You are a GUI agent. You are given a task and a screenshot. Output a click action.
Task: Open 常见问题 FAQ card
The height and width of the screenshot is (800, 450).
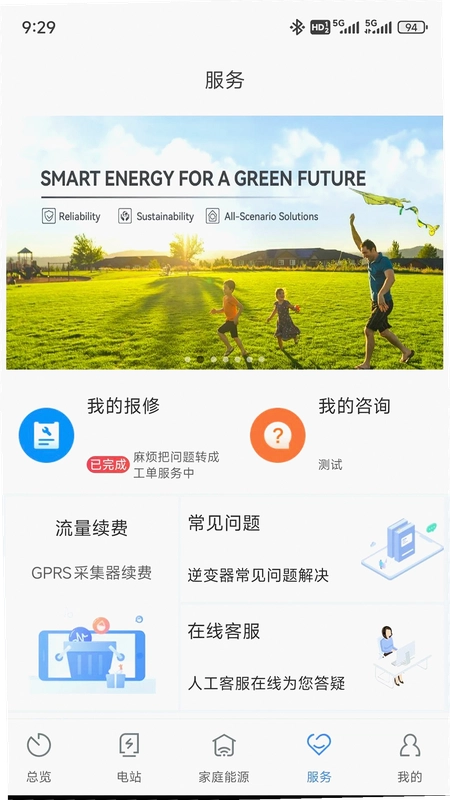(x=313, y=549)
